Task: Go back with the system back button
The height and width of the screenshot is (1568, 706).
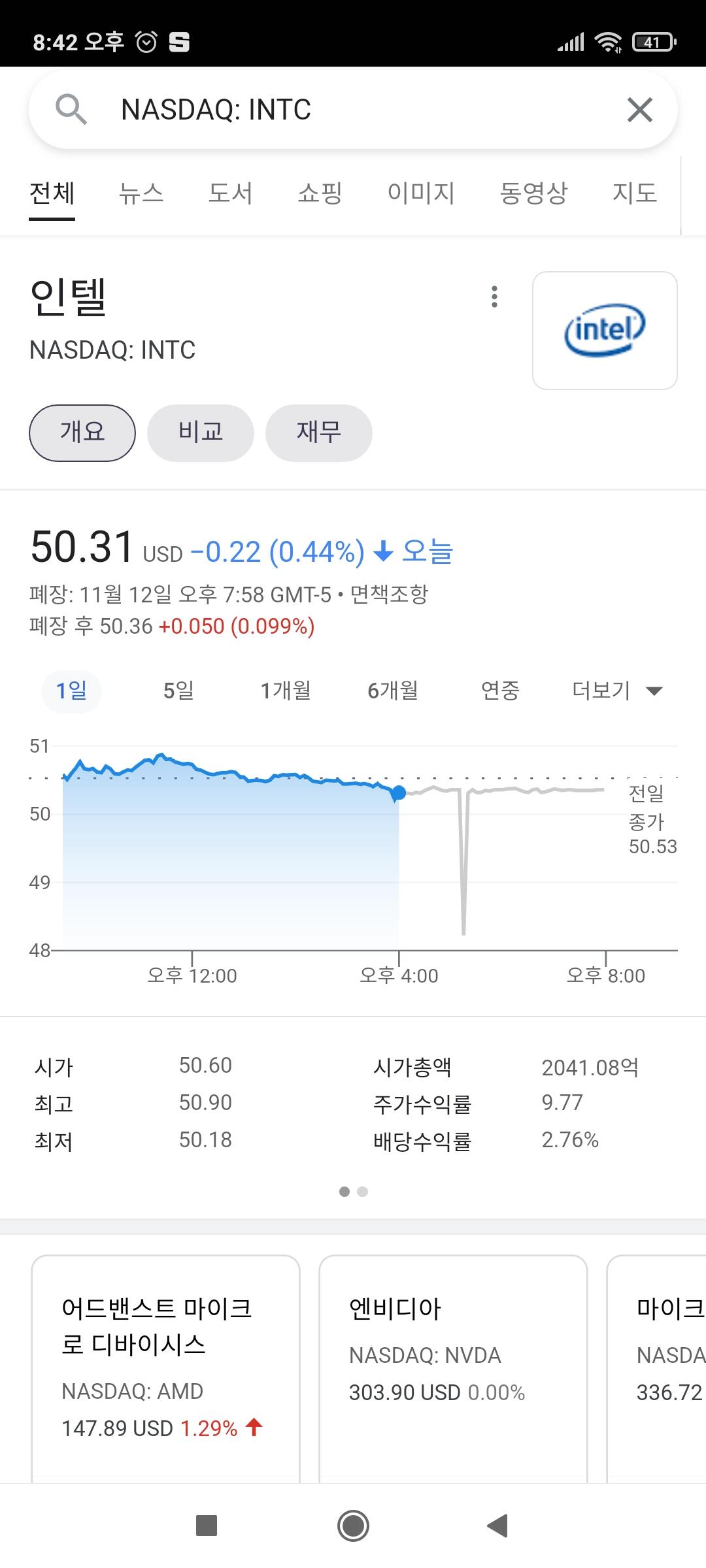Action: pos(497,1526)
